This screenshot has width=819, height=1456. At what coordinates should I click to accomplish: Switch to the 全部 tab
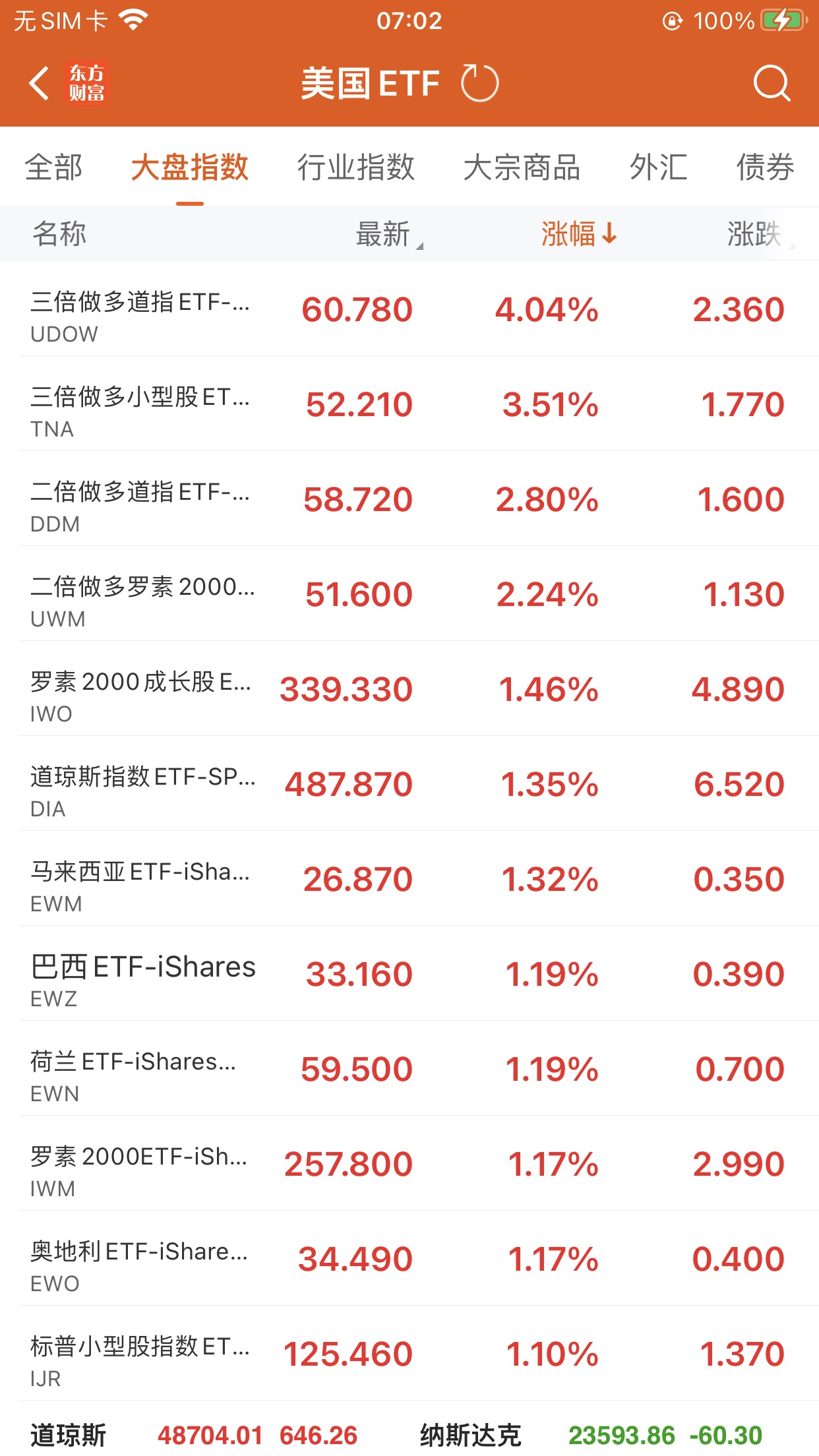click(53, 167)
